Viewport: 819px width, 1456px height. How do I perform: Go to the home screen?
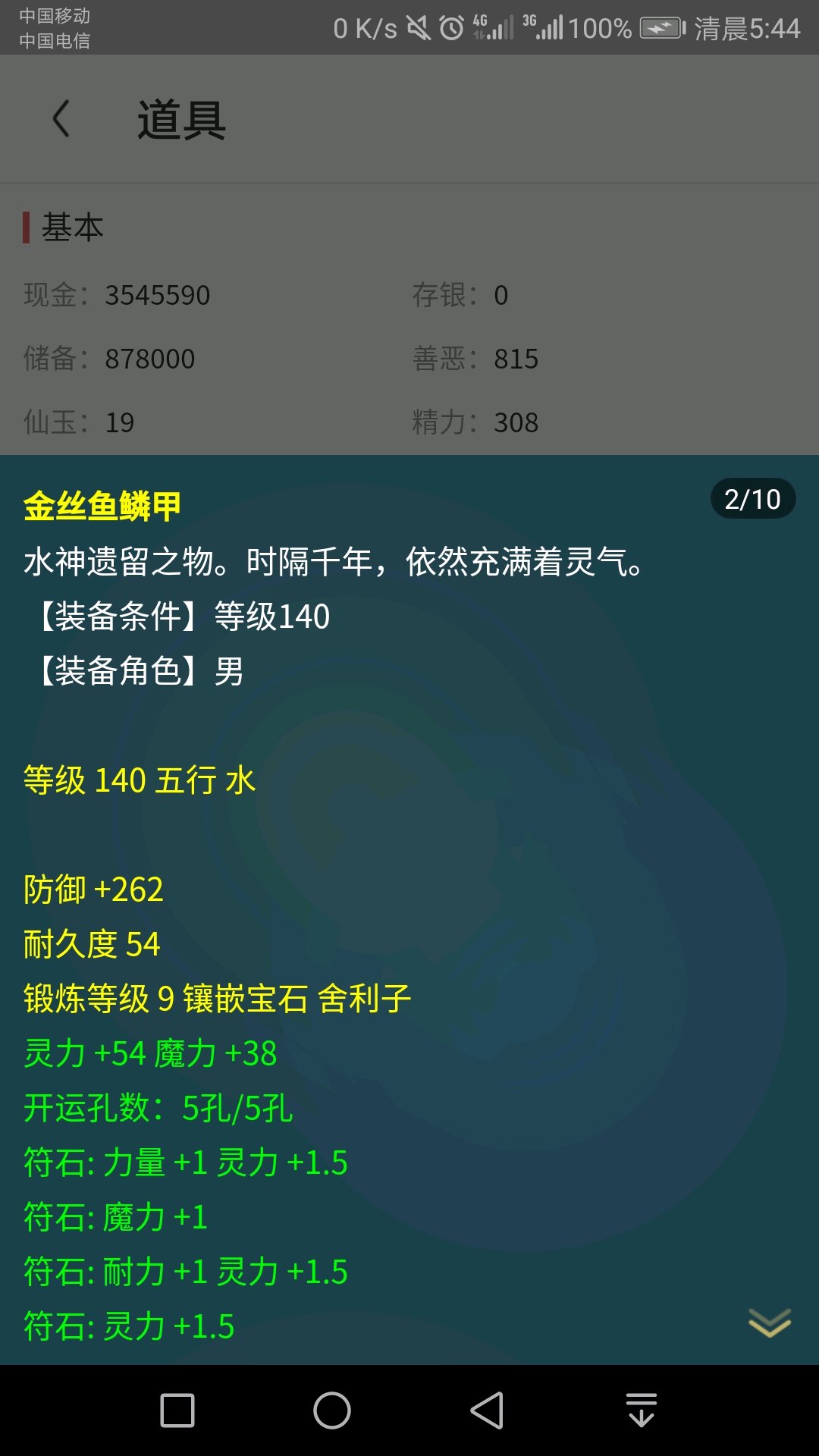(x=332, y=1410)
